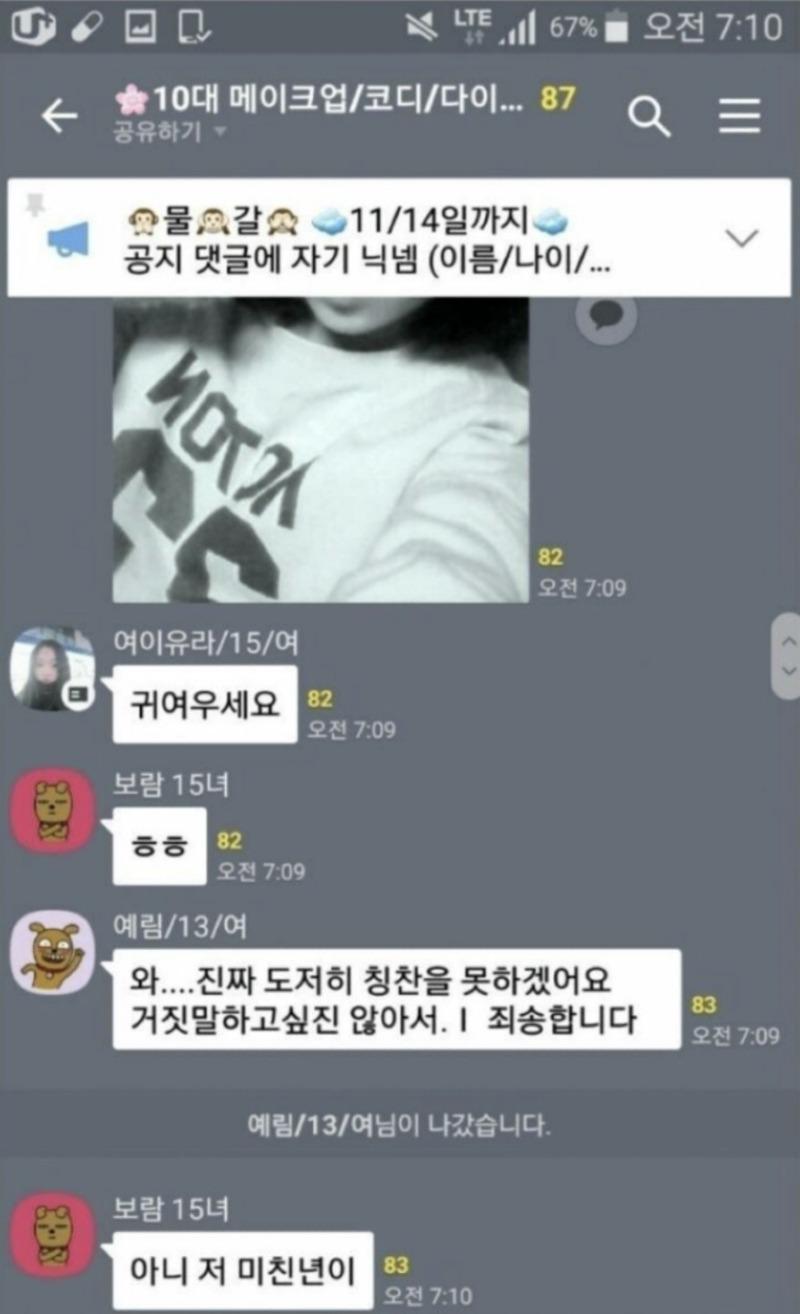Open 보람 15녀 avatar beside ㅎㅎ message
The width and height of the screenshot is (800, 1314).
52,811
